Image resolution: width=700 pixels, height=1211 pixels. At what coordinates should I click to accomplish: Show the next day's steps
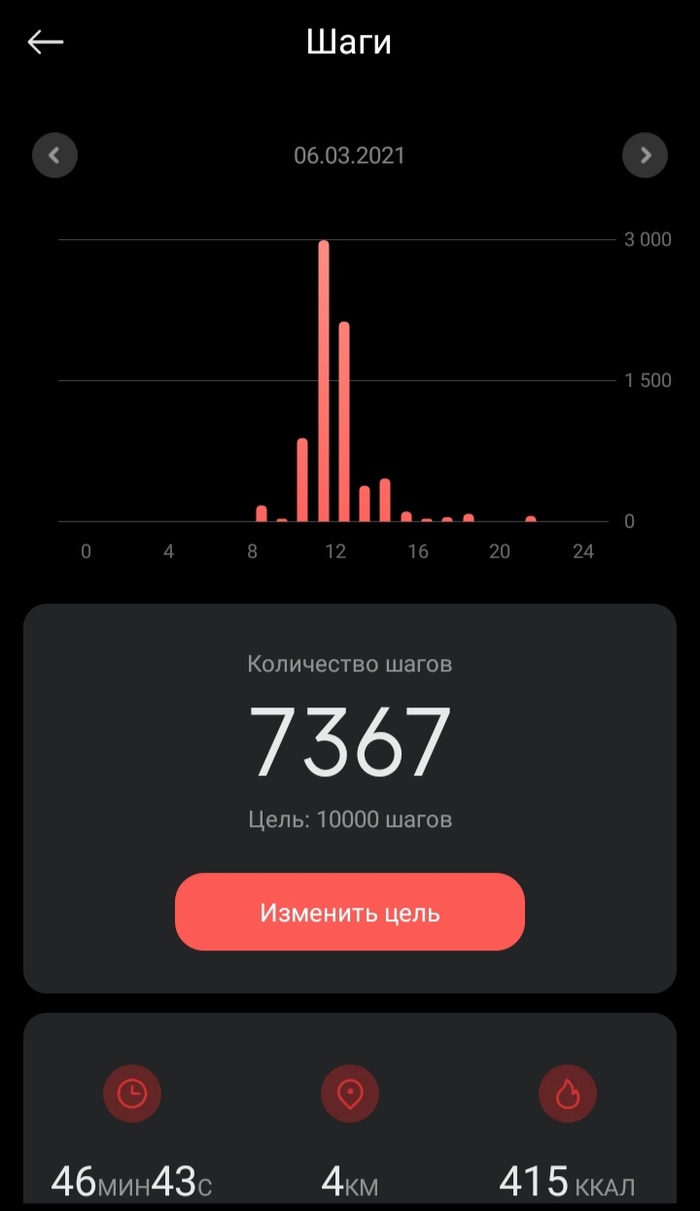(x=645, y=155)
